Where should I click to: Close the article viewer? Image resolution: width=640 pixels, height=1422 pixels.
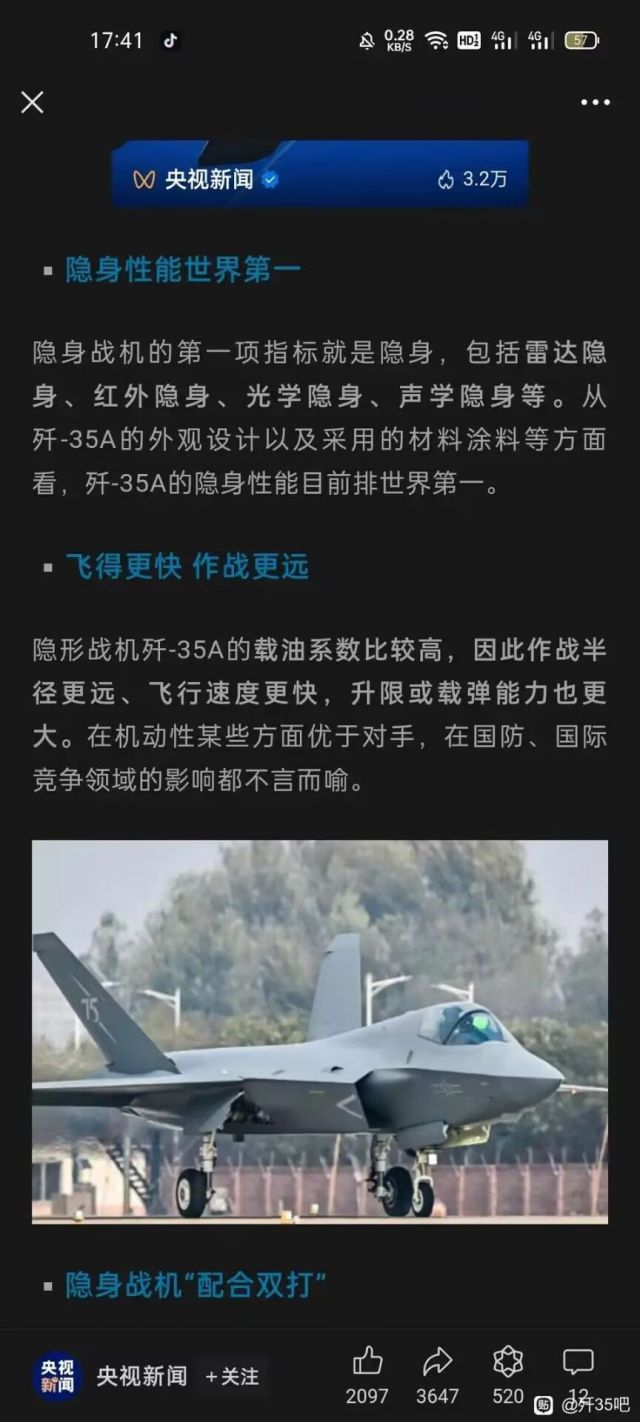[33, 102]
